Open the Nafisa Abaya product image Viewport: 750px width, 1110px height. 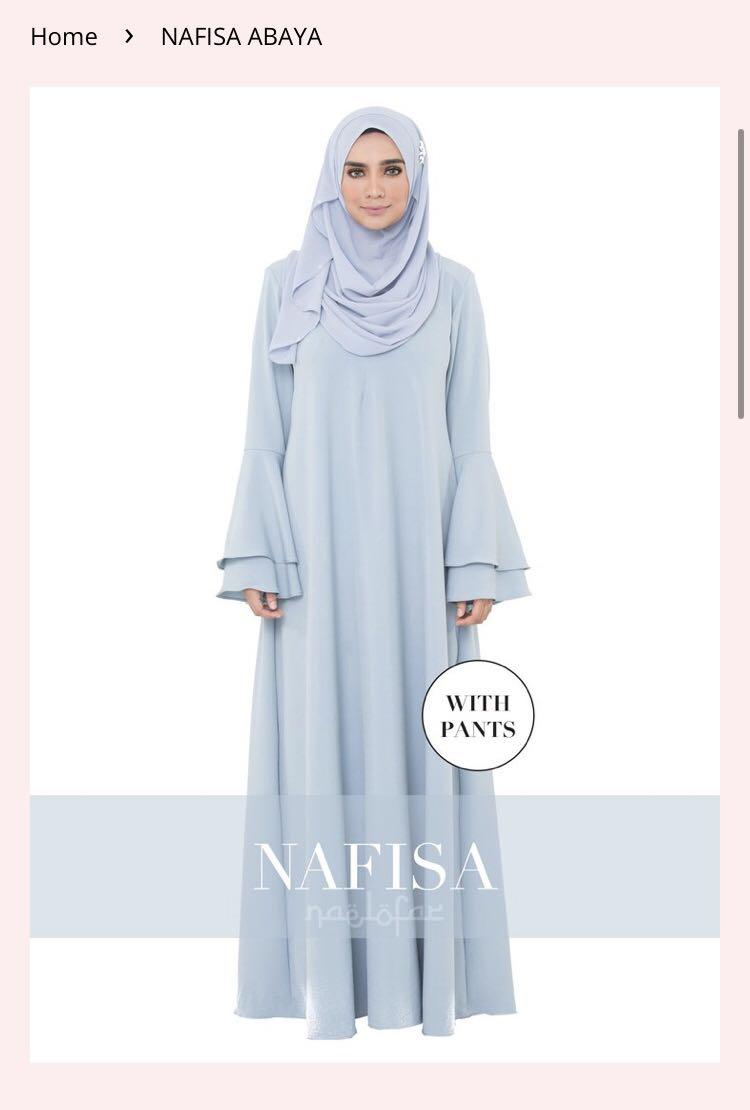click(375, 573)
